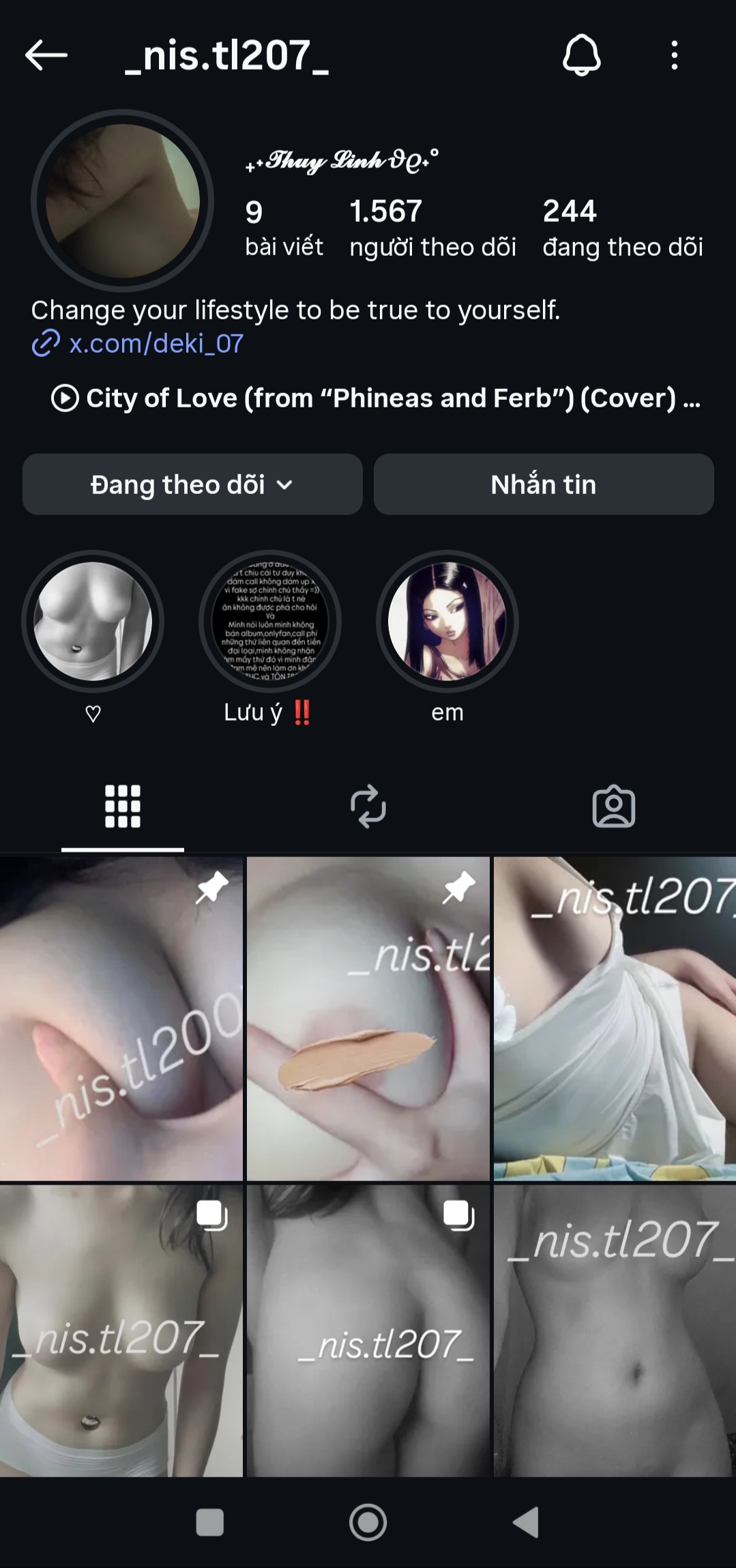Open the em story highlight

[447, 622]
